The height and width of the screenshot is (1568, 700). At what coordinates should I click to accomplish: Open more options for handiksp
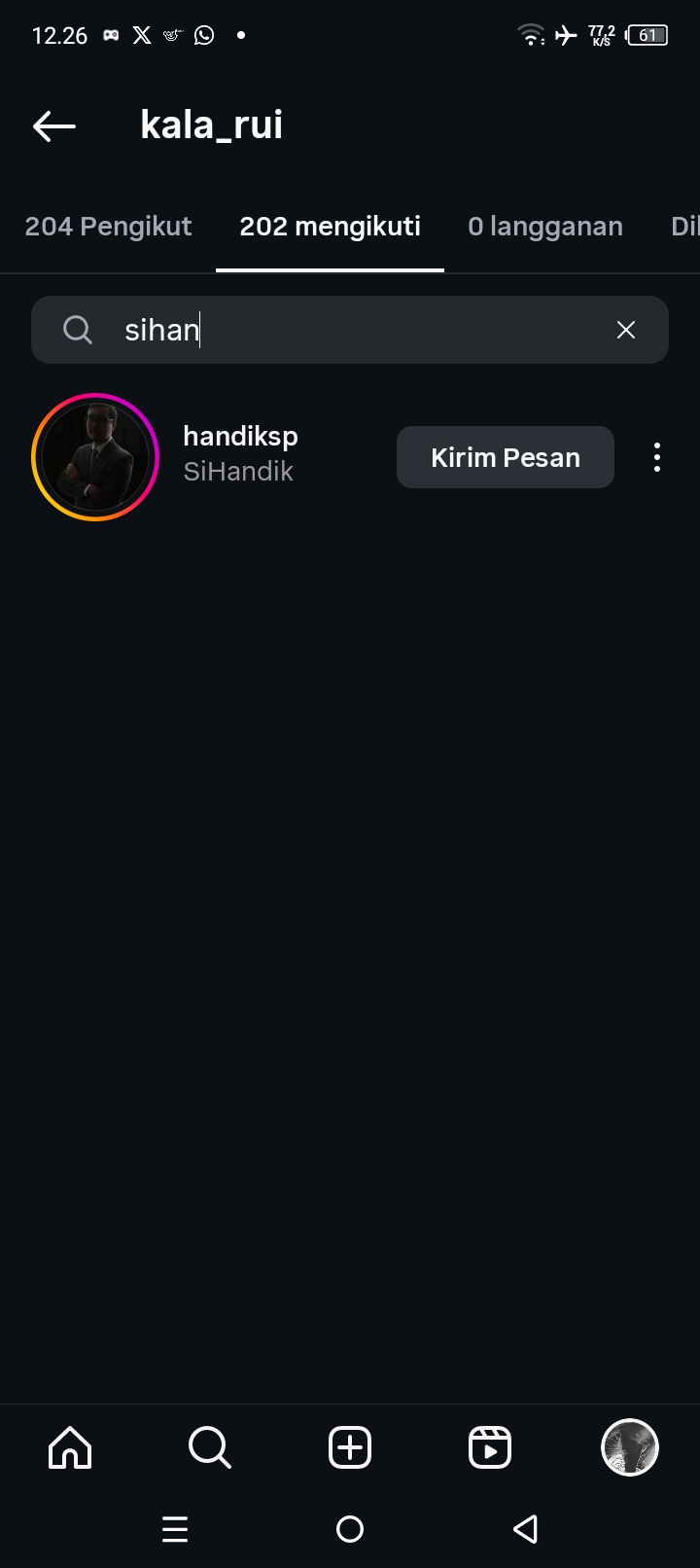[657, 457]
